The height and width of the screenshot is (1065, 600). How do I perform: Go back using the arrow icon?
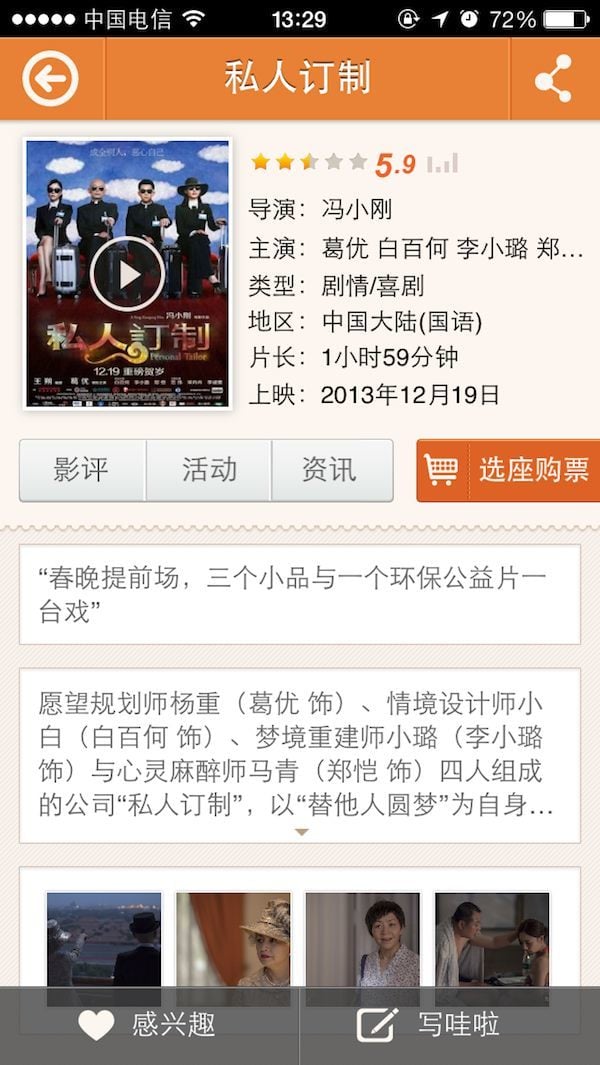click(x=50, y=79)
